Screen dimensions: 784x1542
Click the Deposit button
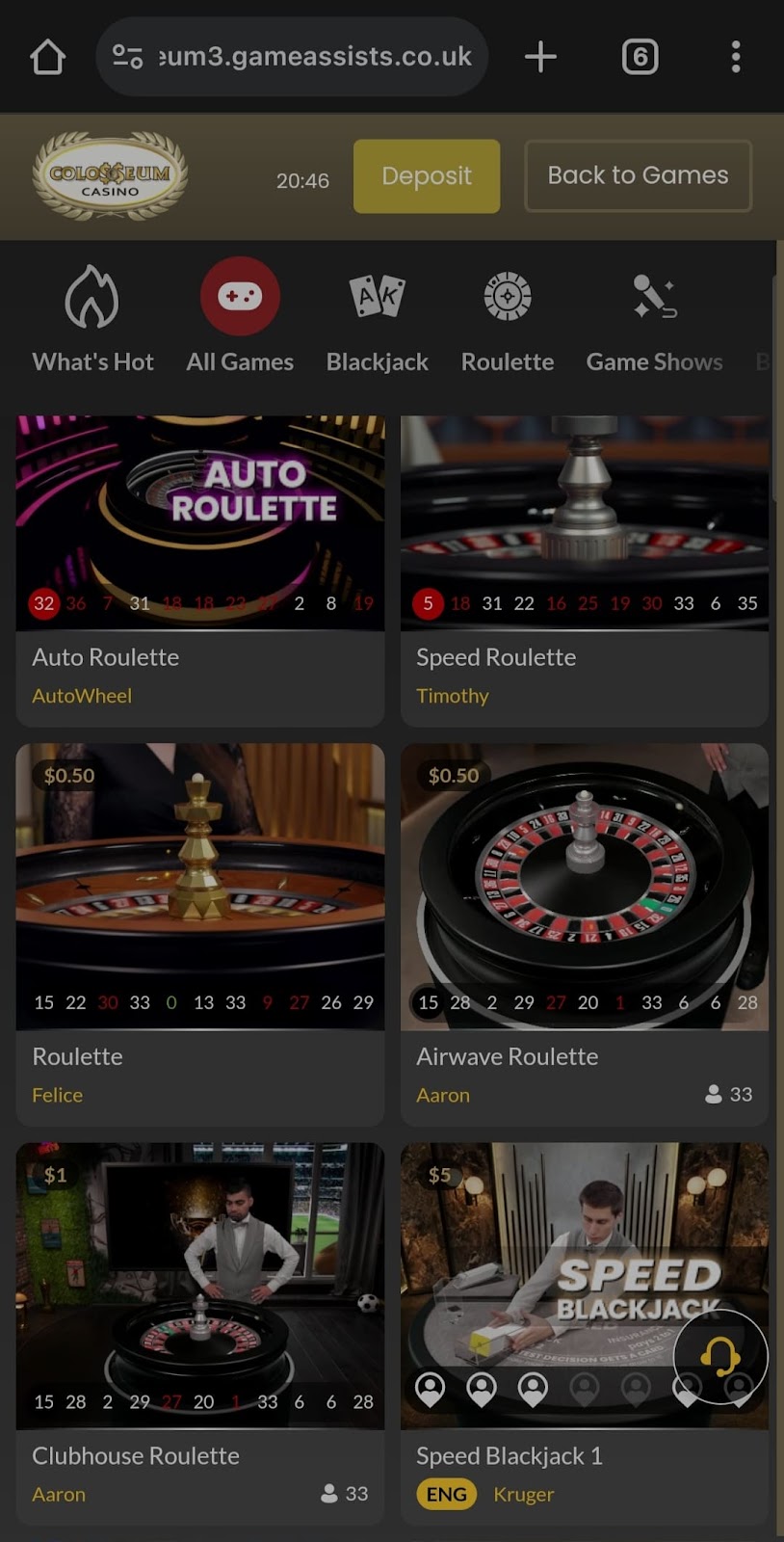pyautogui.click(x=427, y=175)
